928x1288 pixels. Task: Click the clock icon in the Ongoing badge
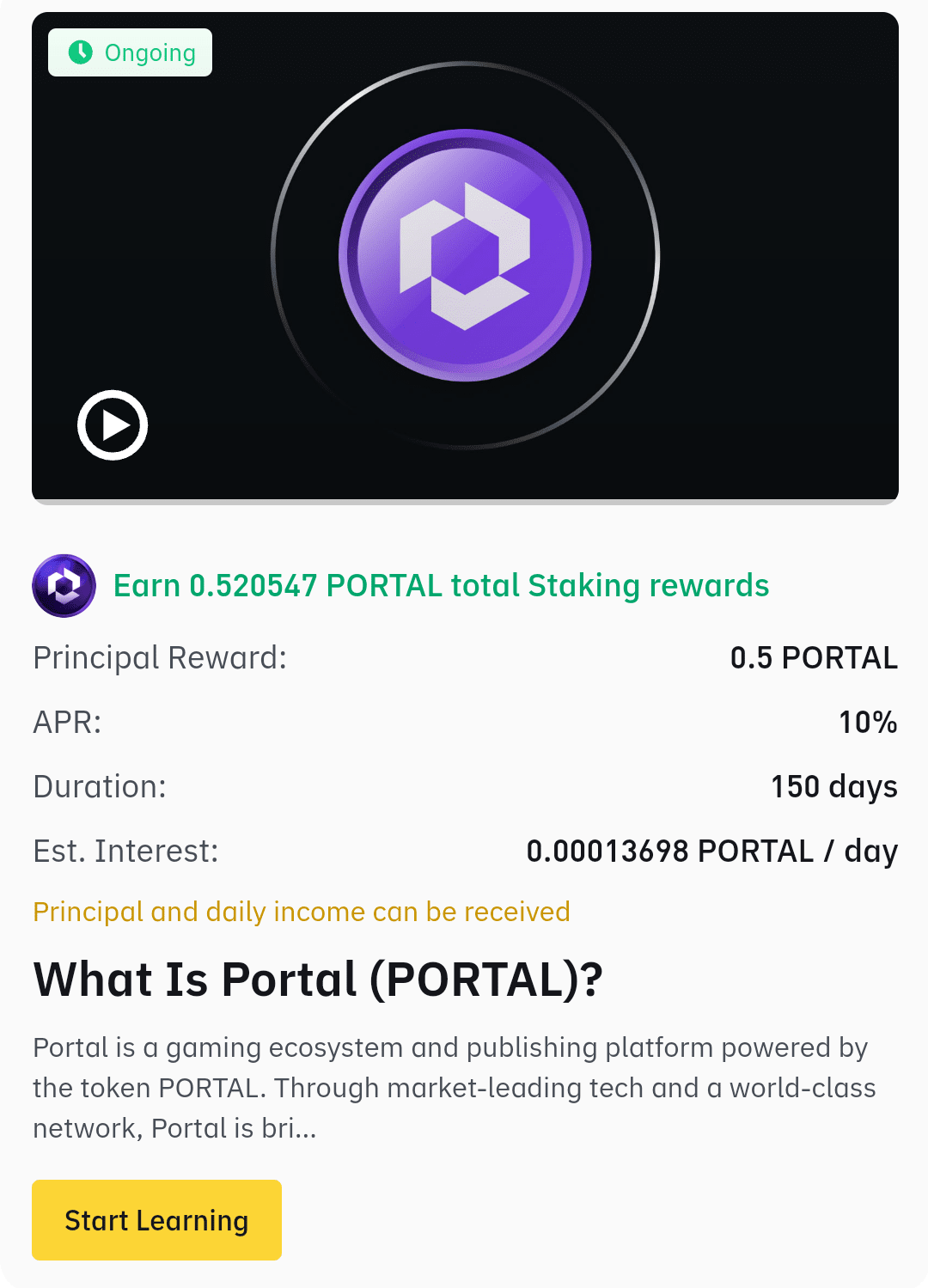point(81,52)
